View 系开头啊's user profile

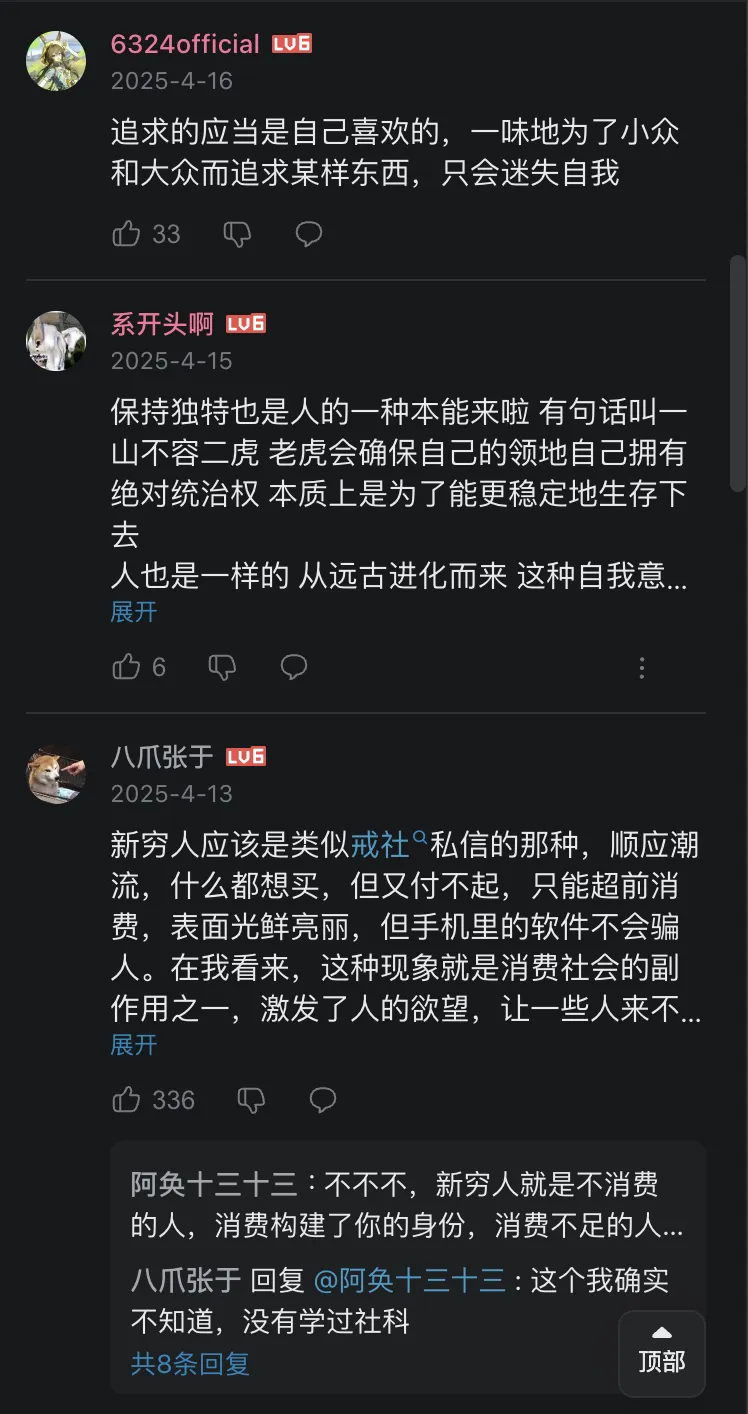tap(162, 324)
